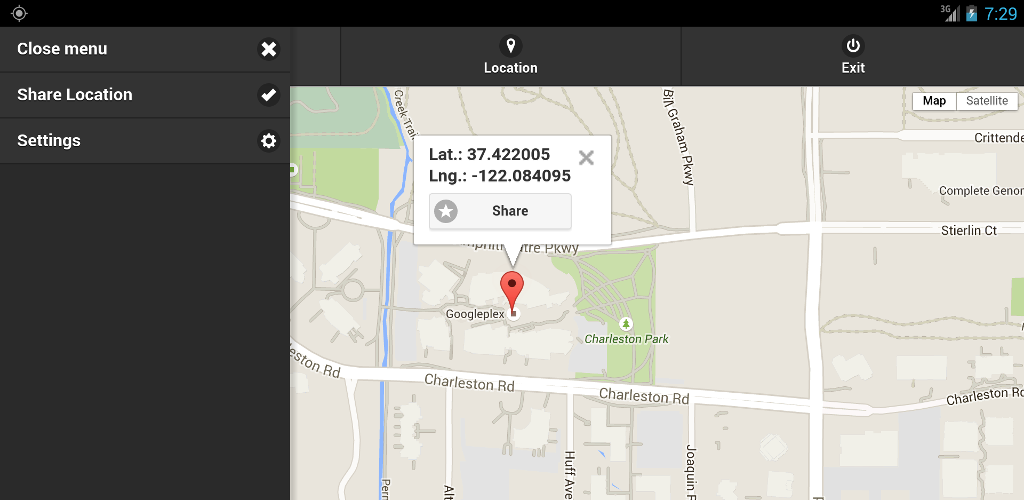
Task: Exit the app via the toolbar
Action: (x=852, y=56)
